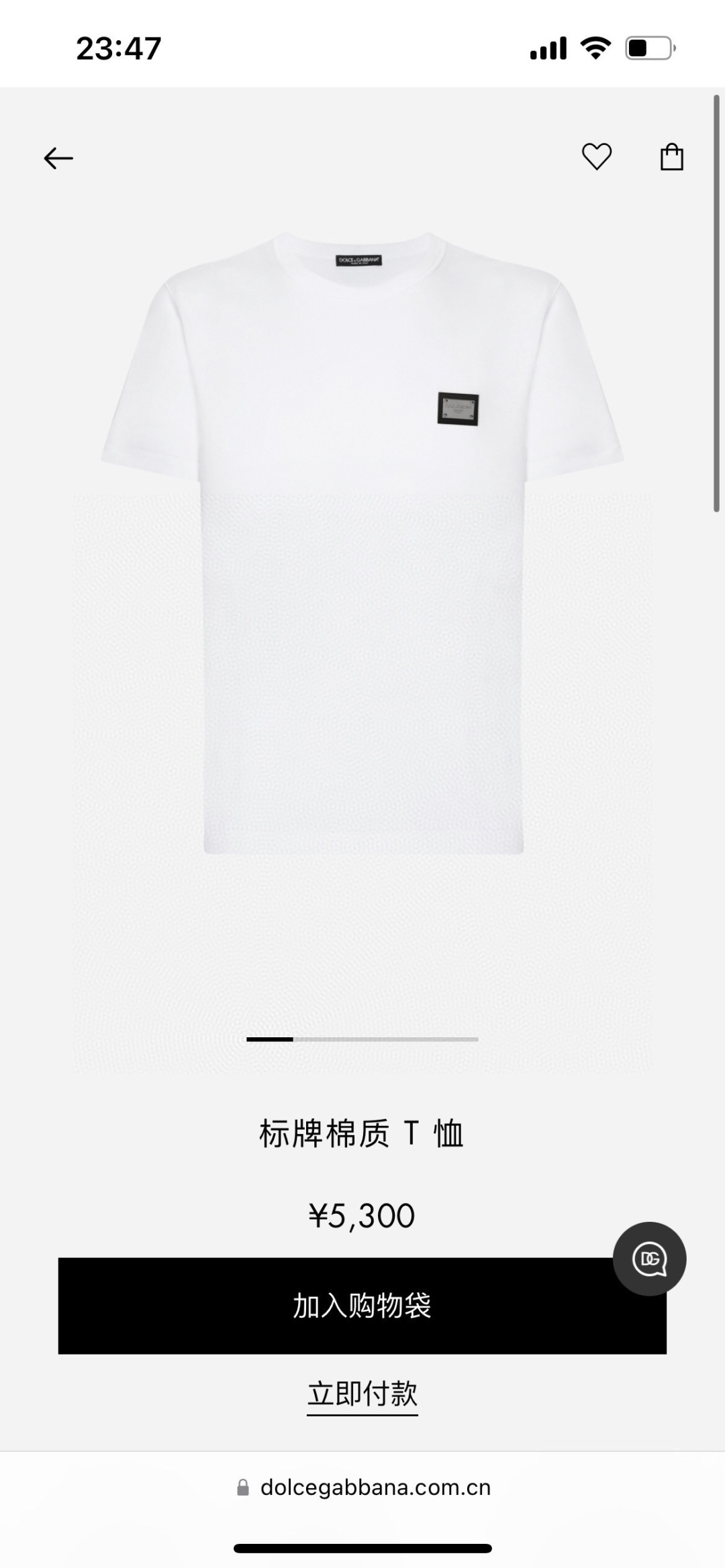Go back using the arrow icon

click(58, 158)
